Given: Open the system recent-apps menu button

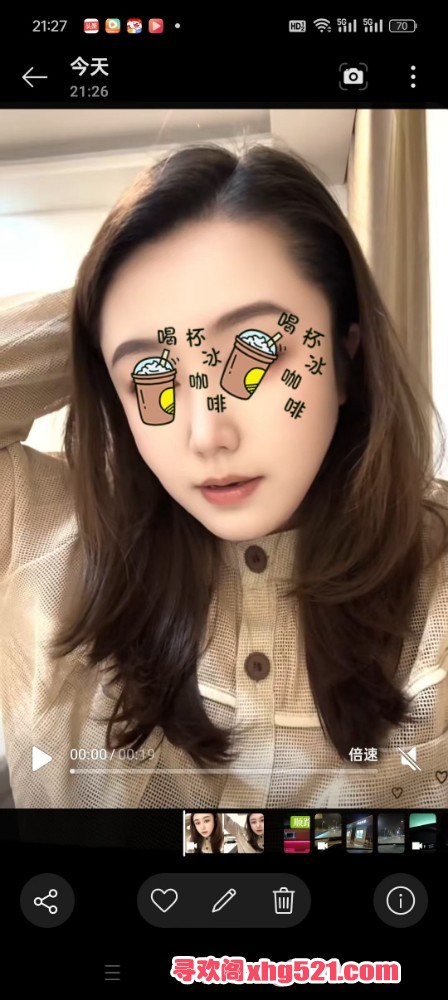Looking at the screenshot, I should click(112, 973).
